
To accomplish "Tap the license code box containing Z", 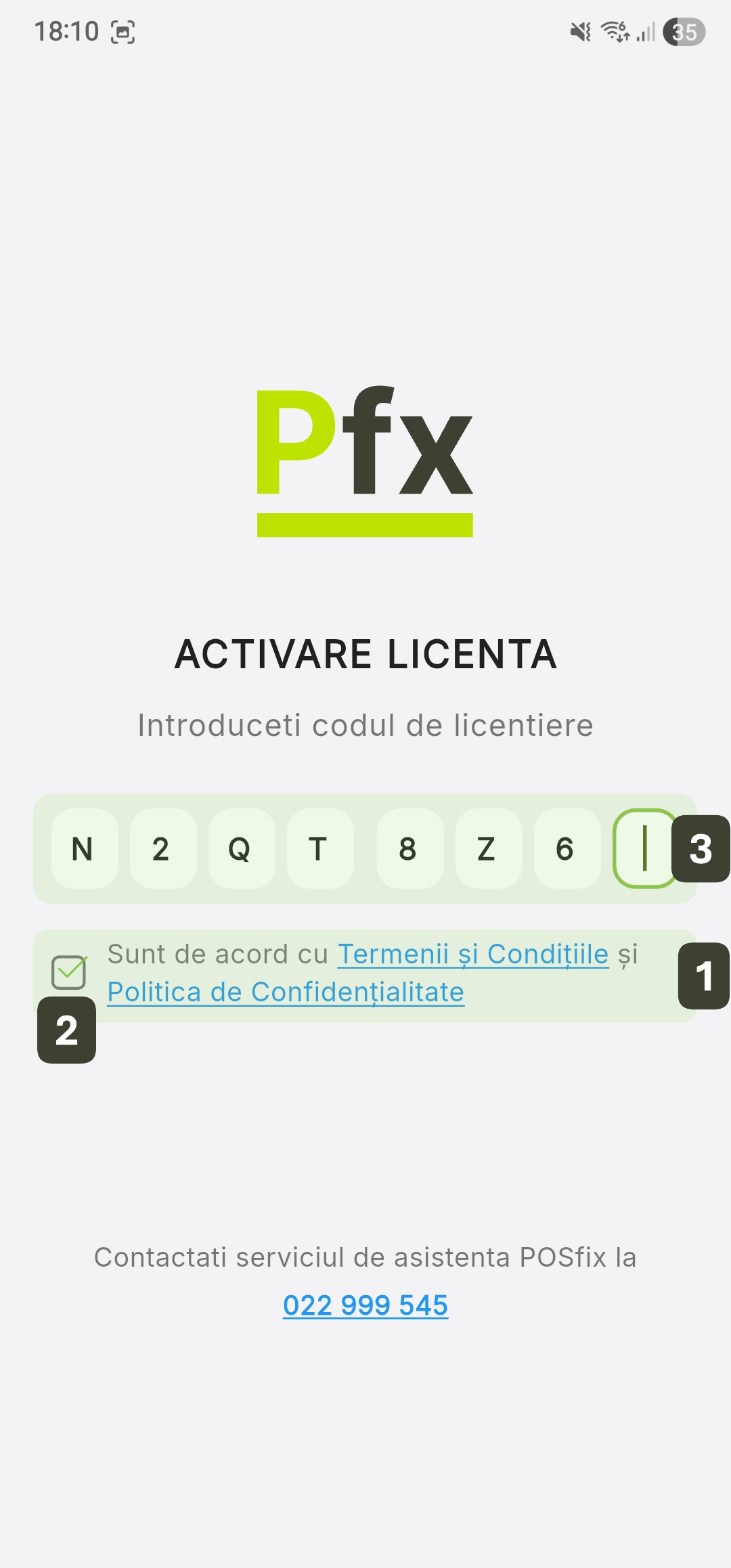I will coord(487,848).
